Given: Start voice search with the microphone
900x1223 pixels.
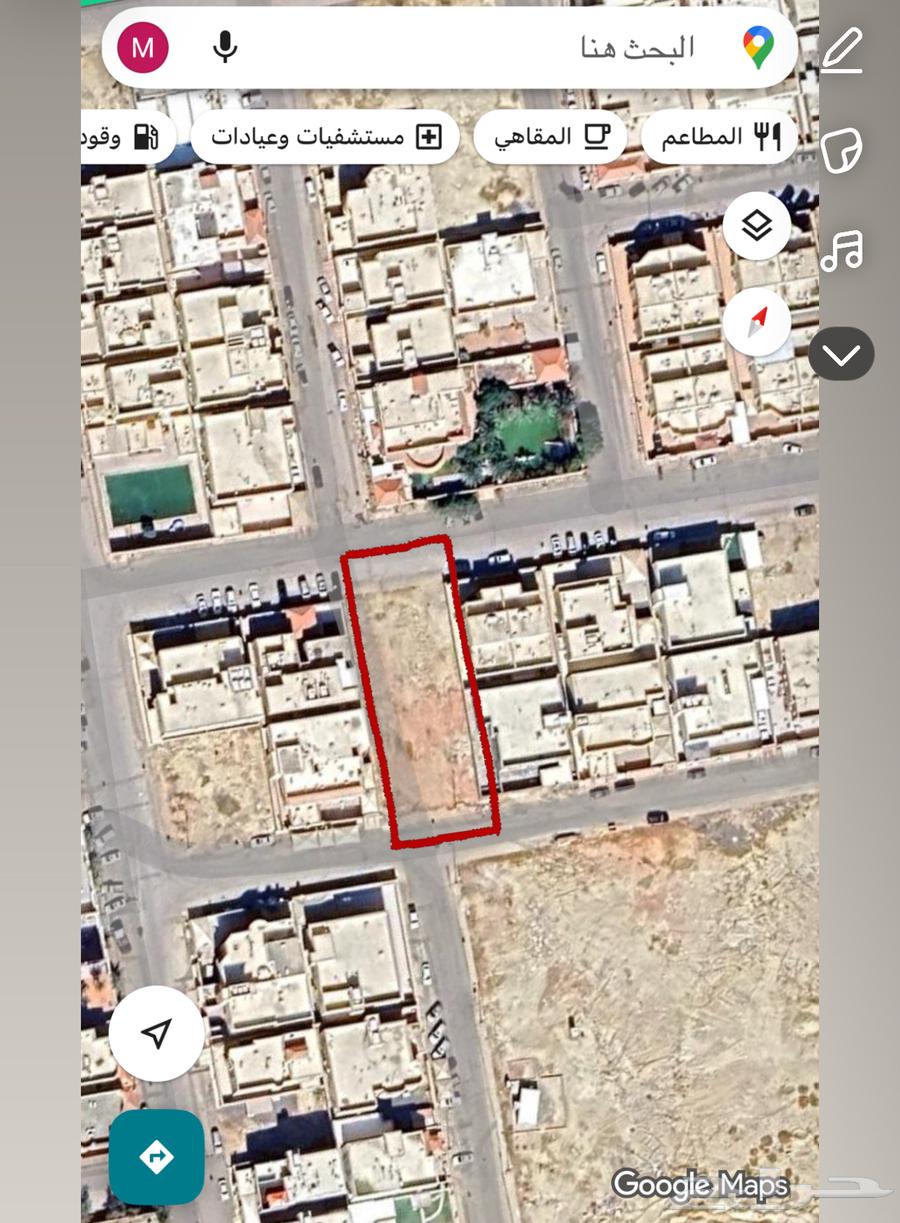Looking at the screenshot, I should [225, 48].
